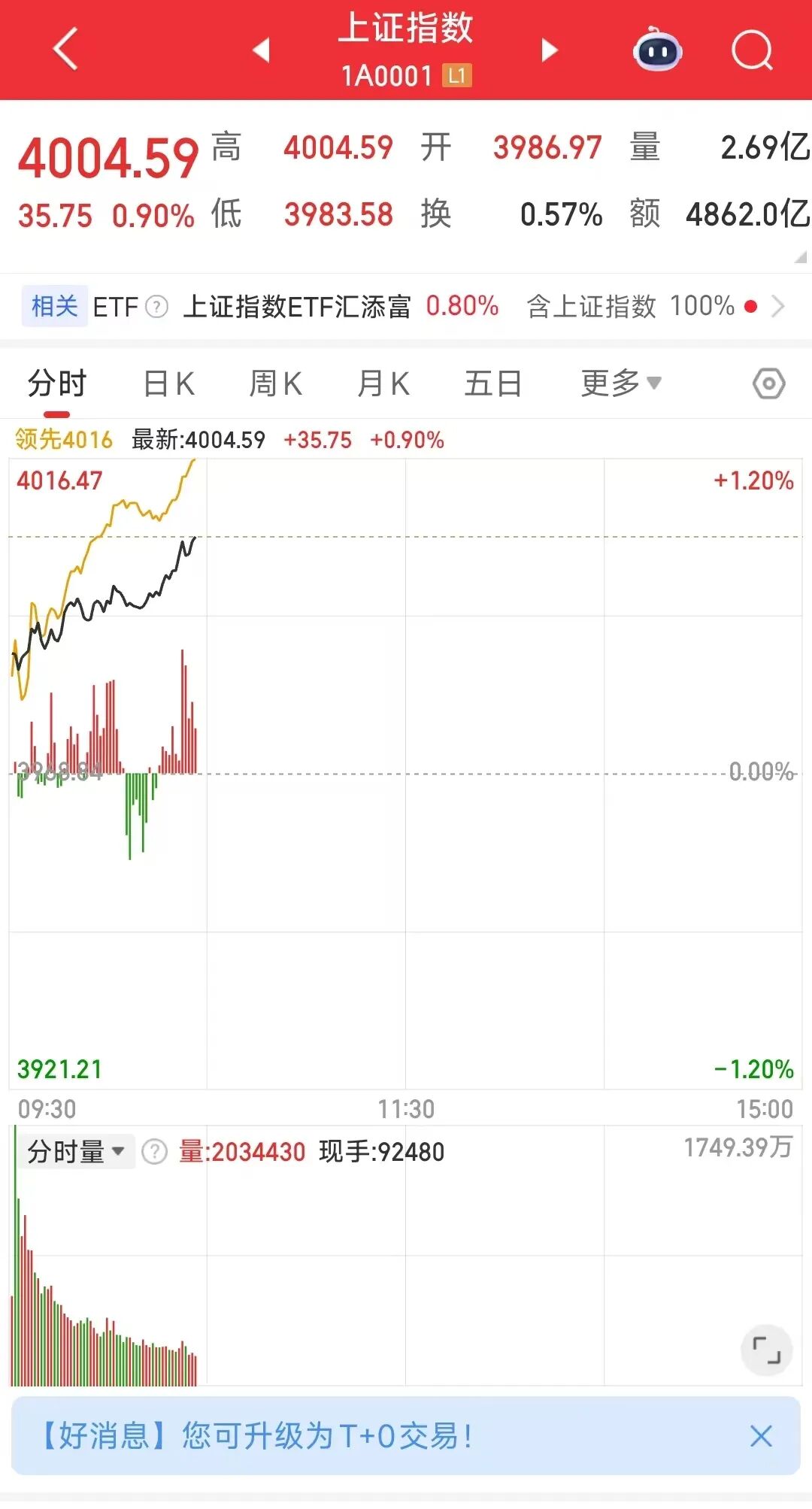Viewport: 812px width, 1509px height.
Task: Switch to the next index with right arrow
Action: pos(550,50)
